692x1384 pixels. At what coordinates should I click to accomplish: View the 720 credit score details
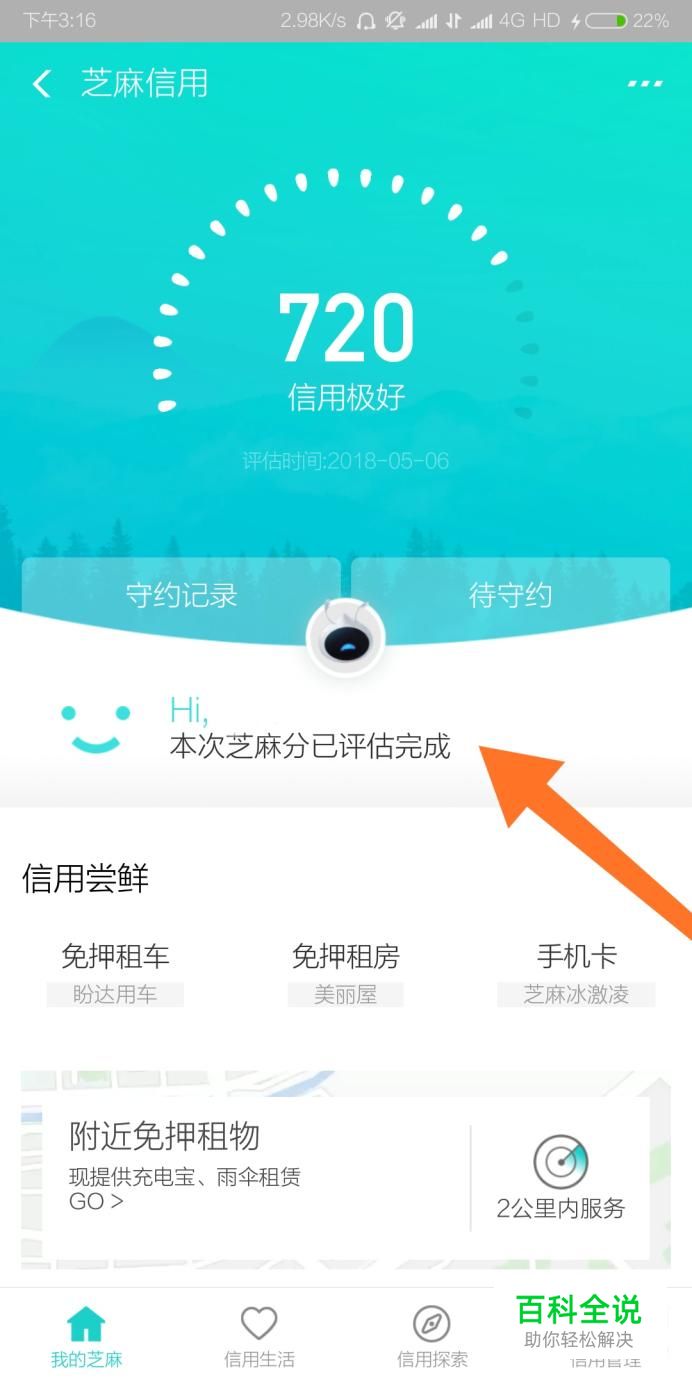point(346,330)
